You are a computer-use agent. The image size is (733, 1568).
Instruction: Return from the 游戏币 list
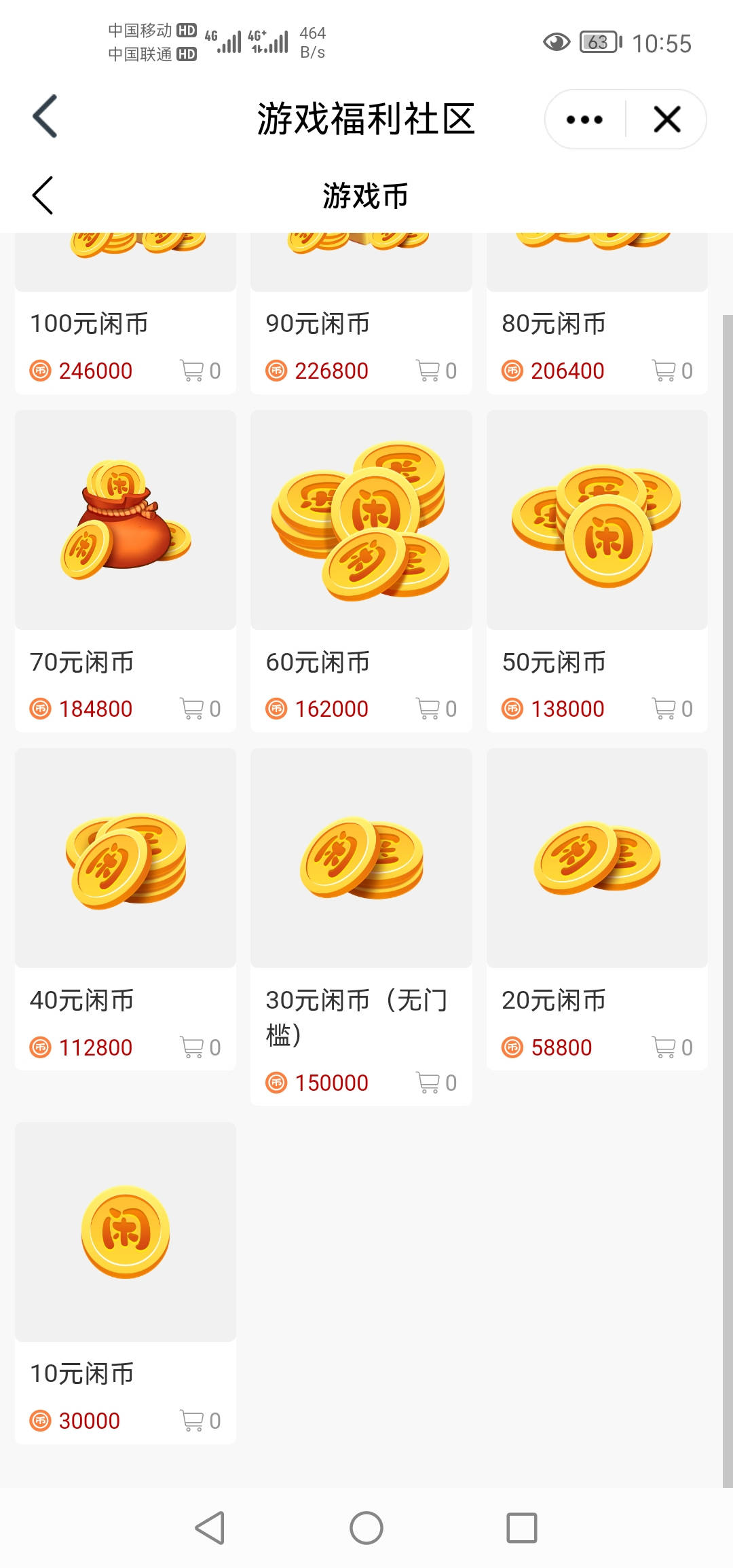coord(43,195)
